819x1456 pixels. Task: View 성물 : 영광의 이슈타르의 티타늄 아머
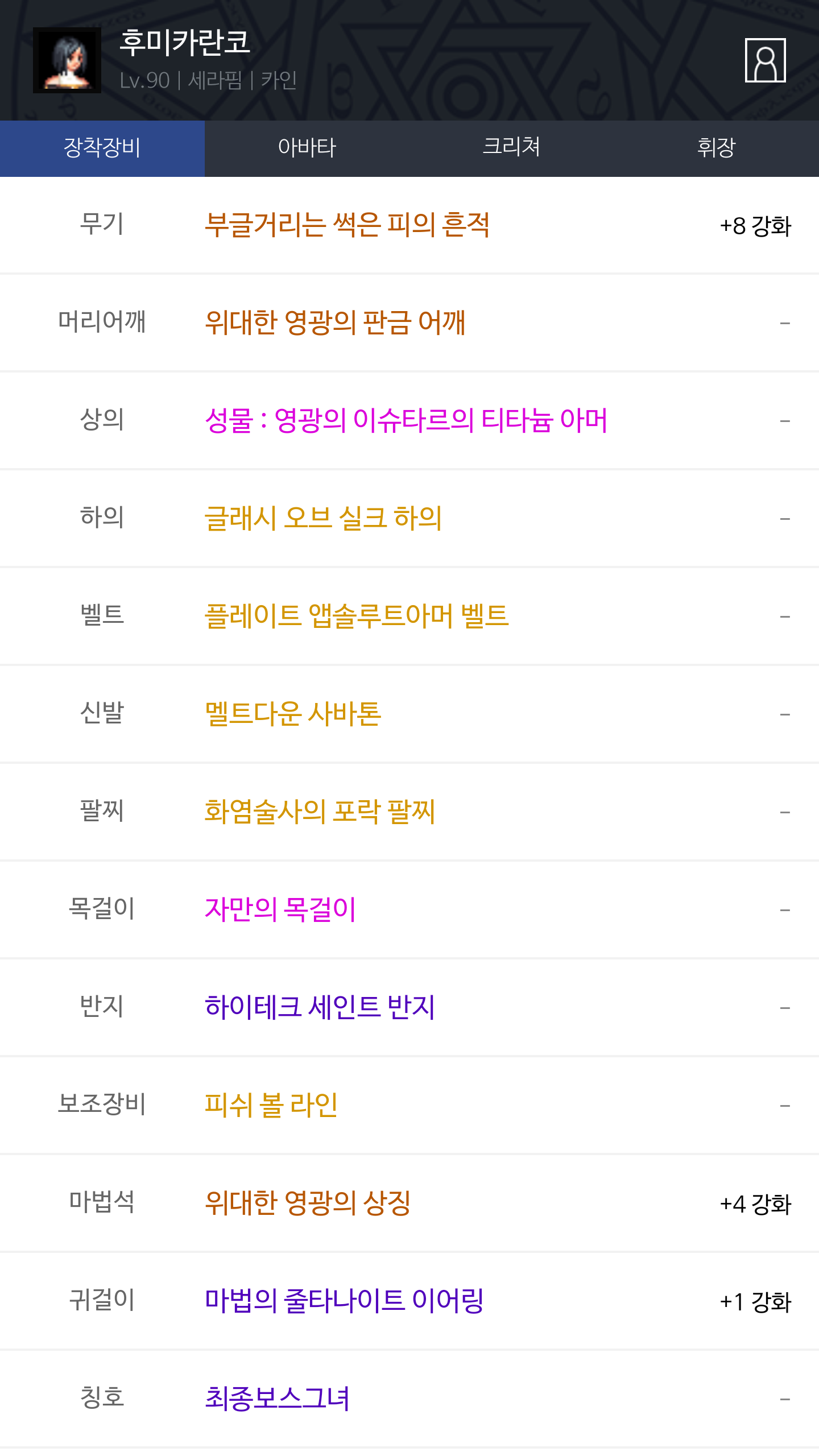click(x=406, y=421)
